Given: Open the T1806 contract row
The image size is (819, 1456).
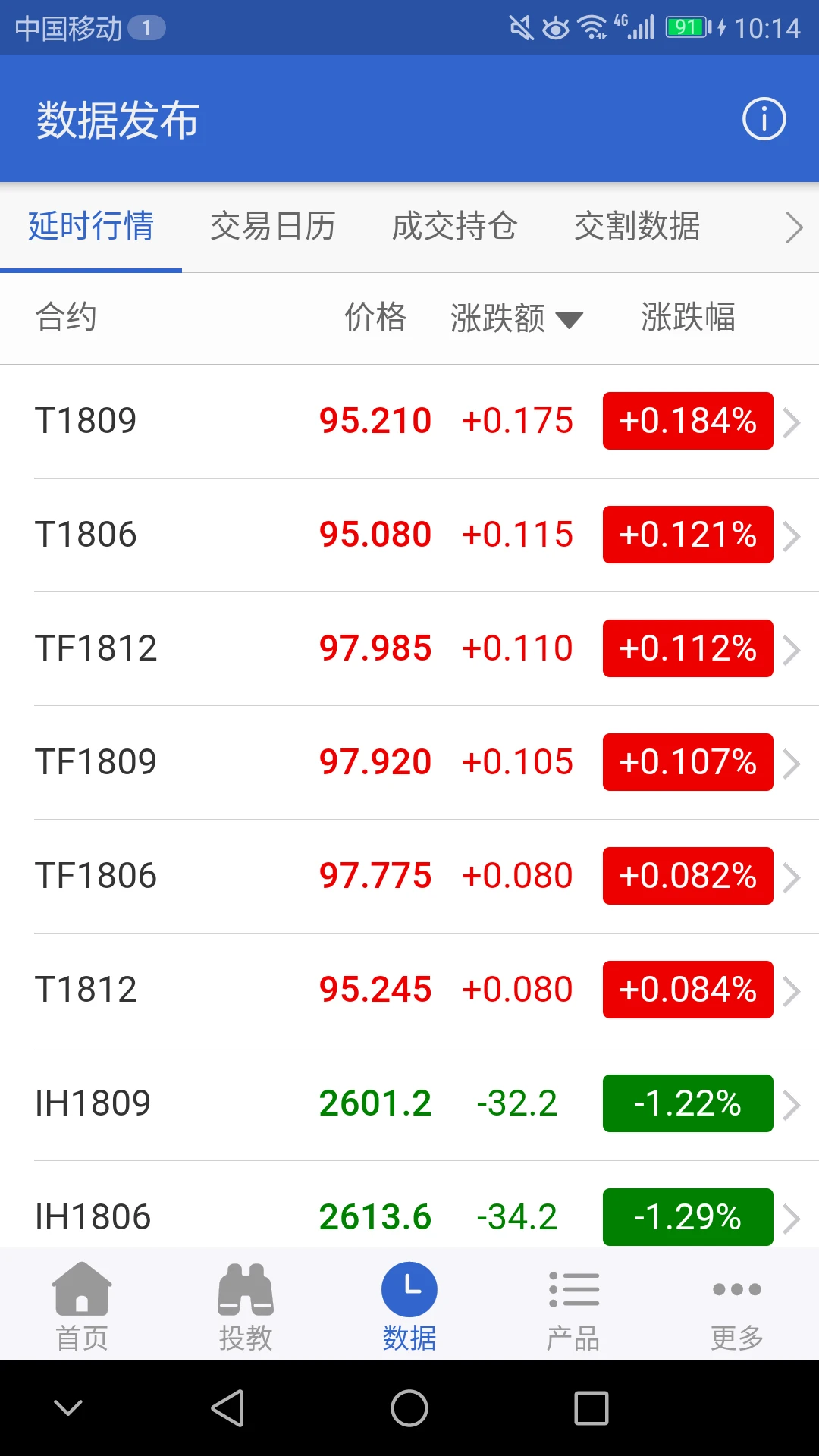Looking at the screenshot, I should coord(409,535).
